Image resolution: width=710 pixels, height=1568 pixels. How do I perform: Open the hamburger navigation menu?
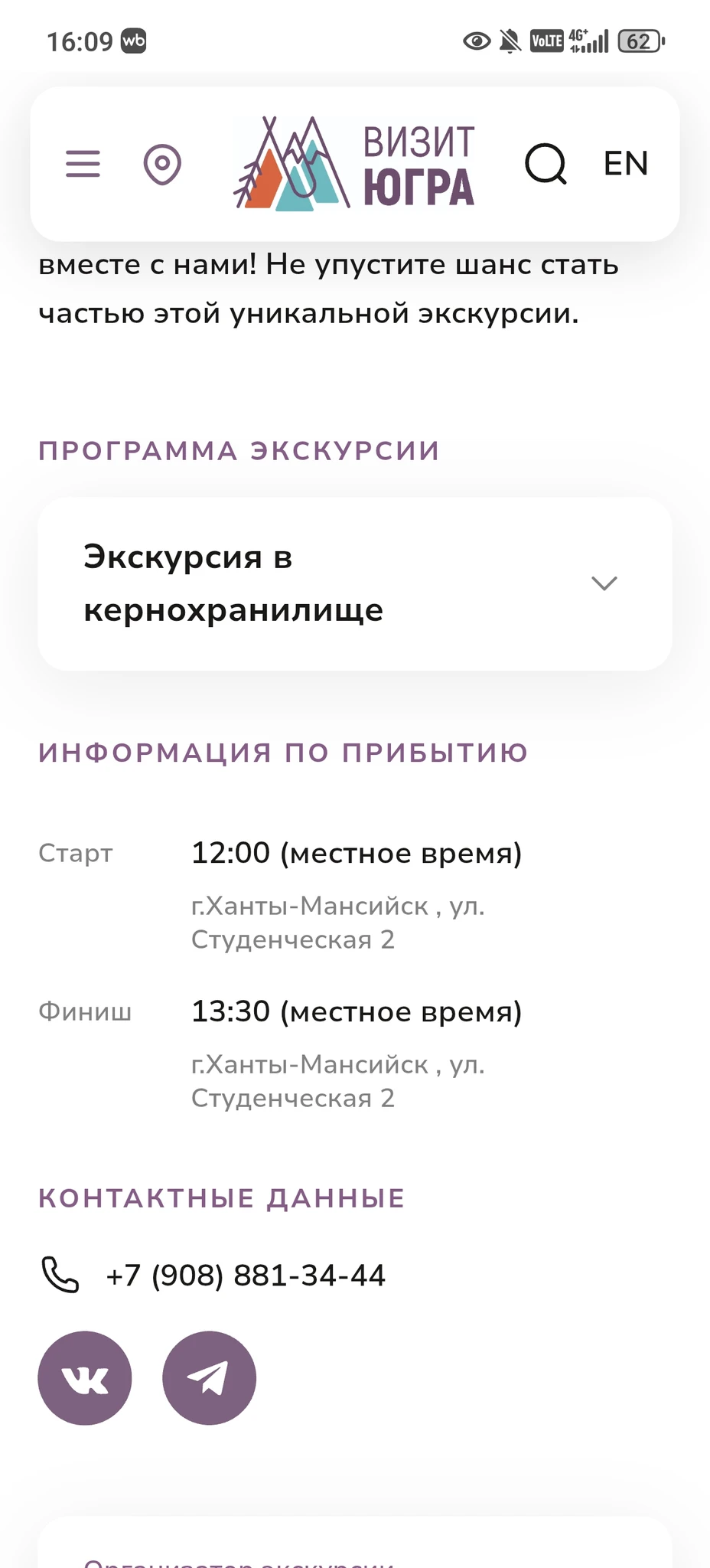(83, 164)
